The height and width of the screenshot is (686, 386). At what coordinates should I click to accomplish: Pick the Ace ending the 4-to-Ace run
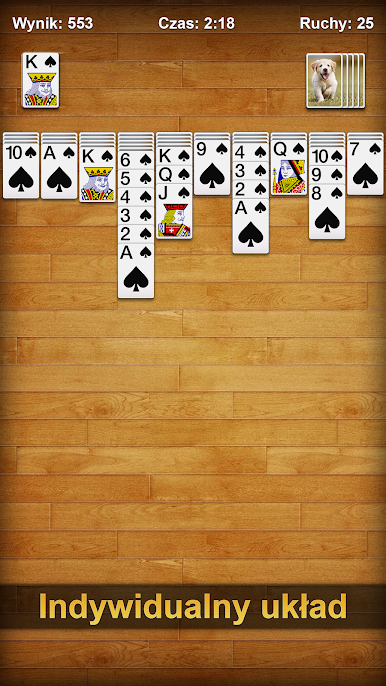pyautogui.click(x=251, y=226)
